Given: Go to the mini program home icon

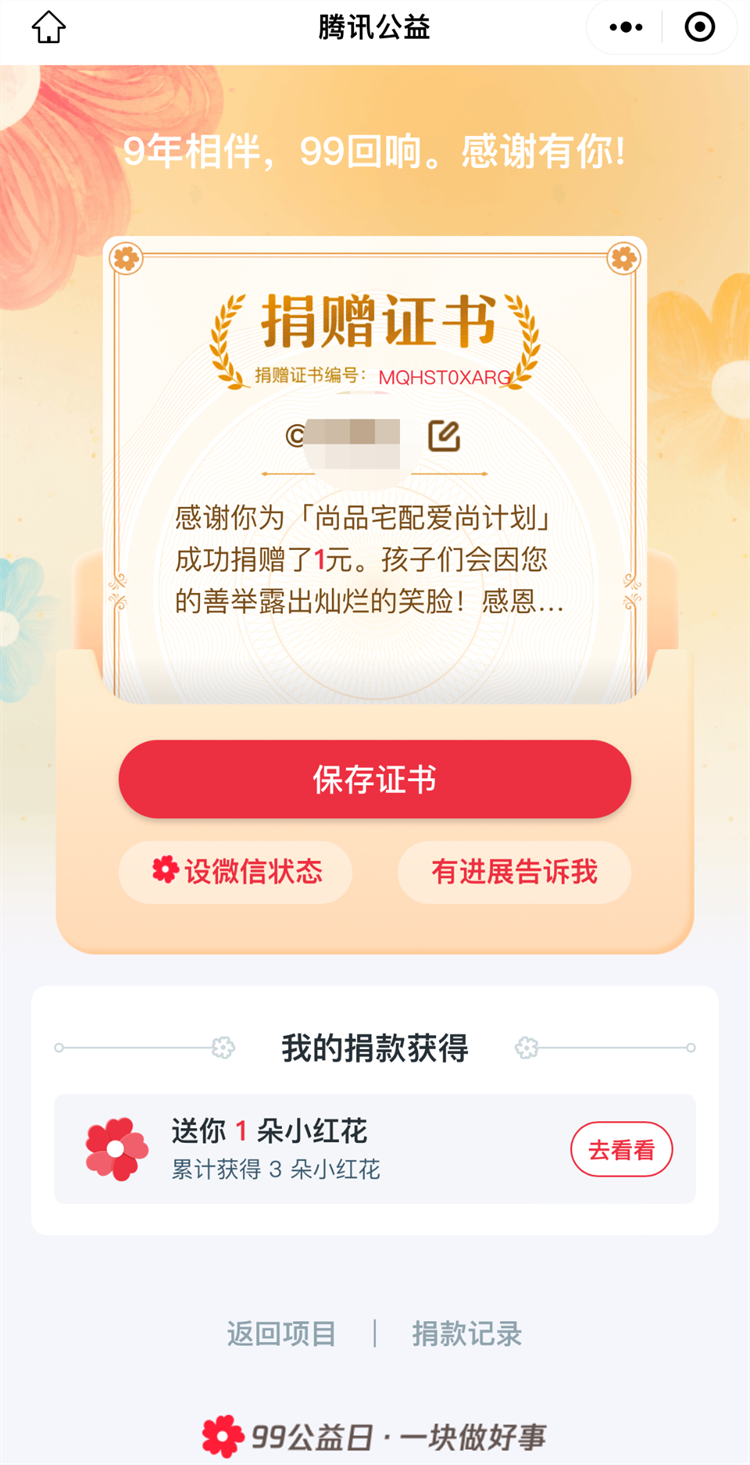Looking at the screenshot, I should click(48, 28).
